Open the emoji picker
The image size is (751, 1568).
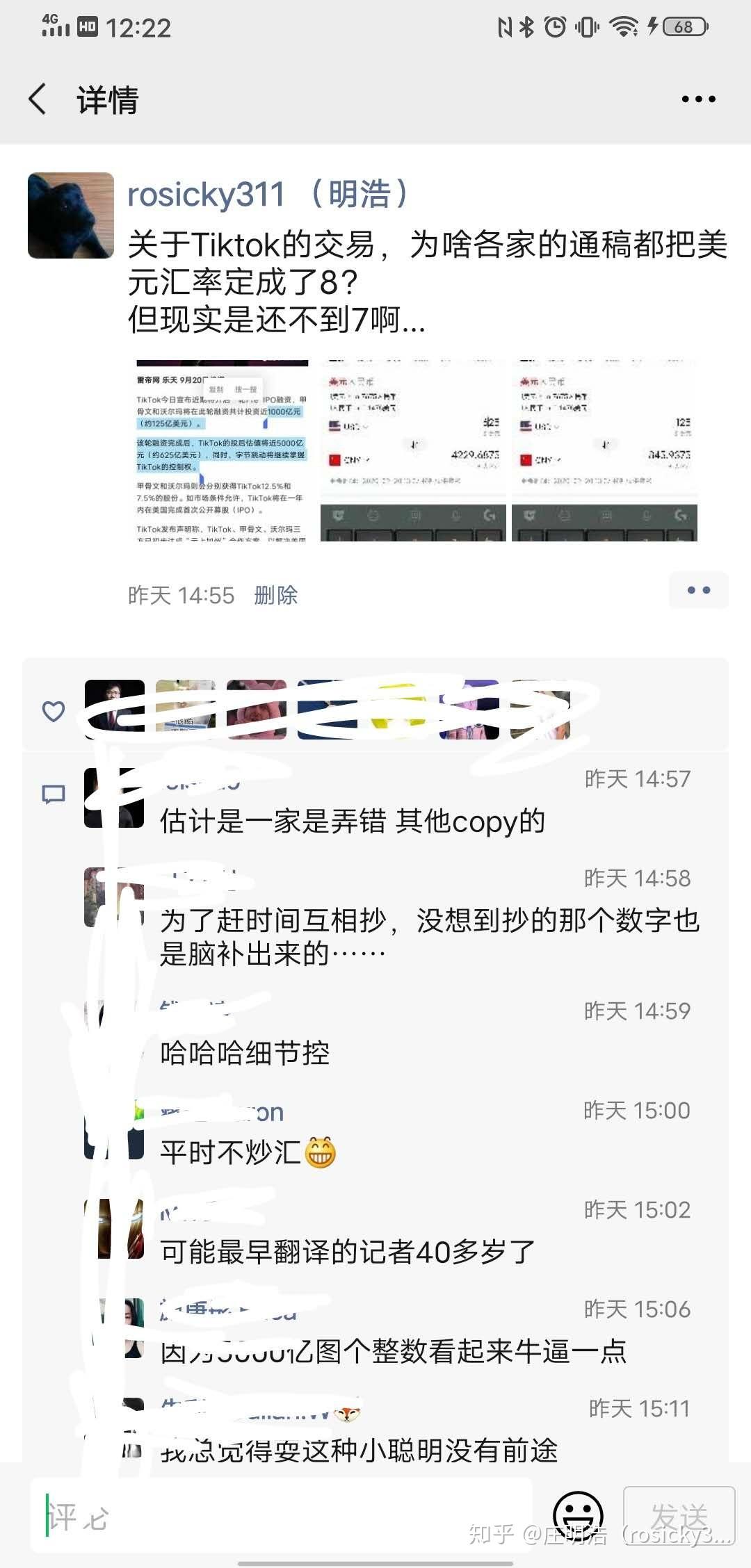point(578,1515)
